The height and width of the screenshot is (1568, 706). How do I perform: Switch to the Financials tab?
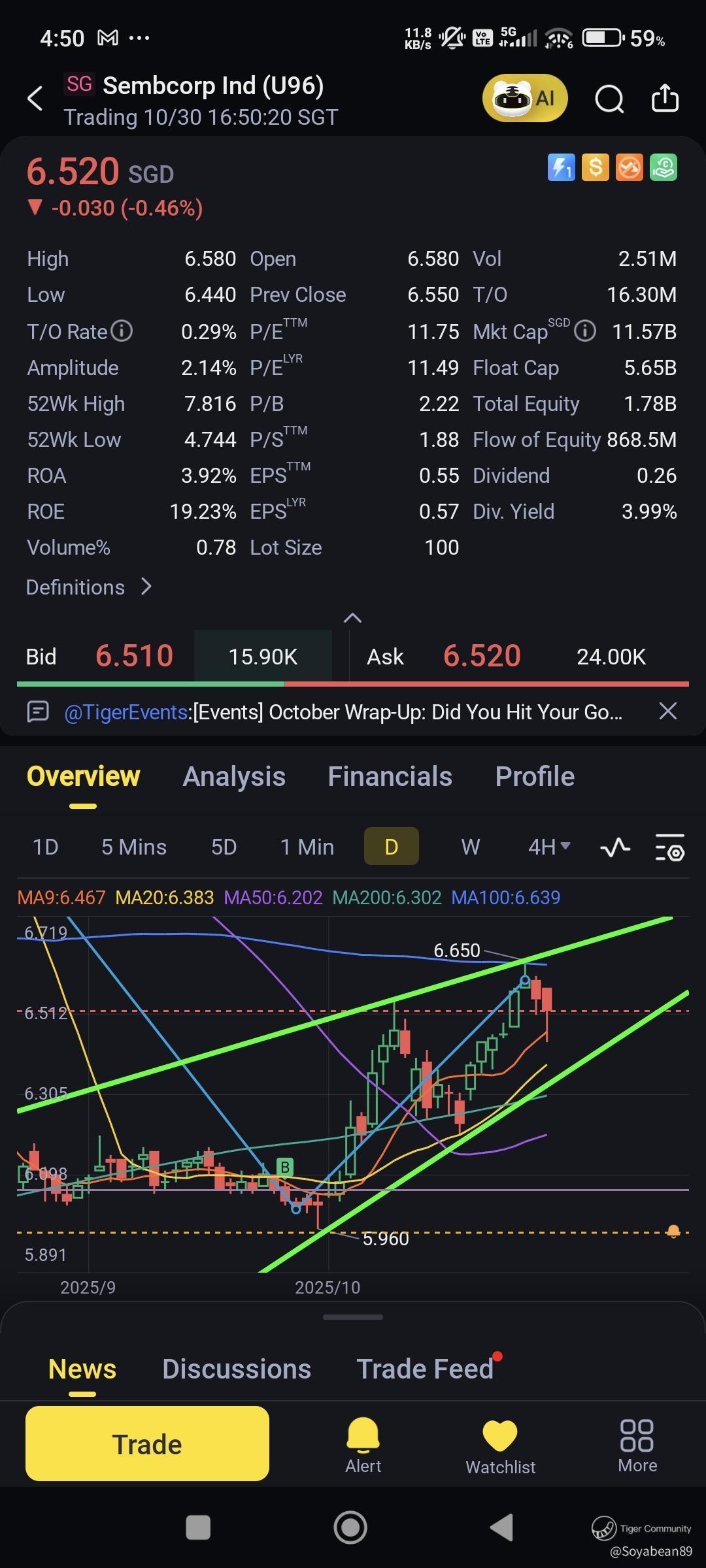(390, 777)
